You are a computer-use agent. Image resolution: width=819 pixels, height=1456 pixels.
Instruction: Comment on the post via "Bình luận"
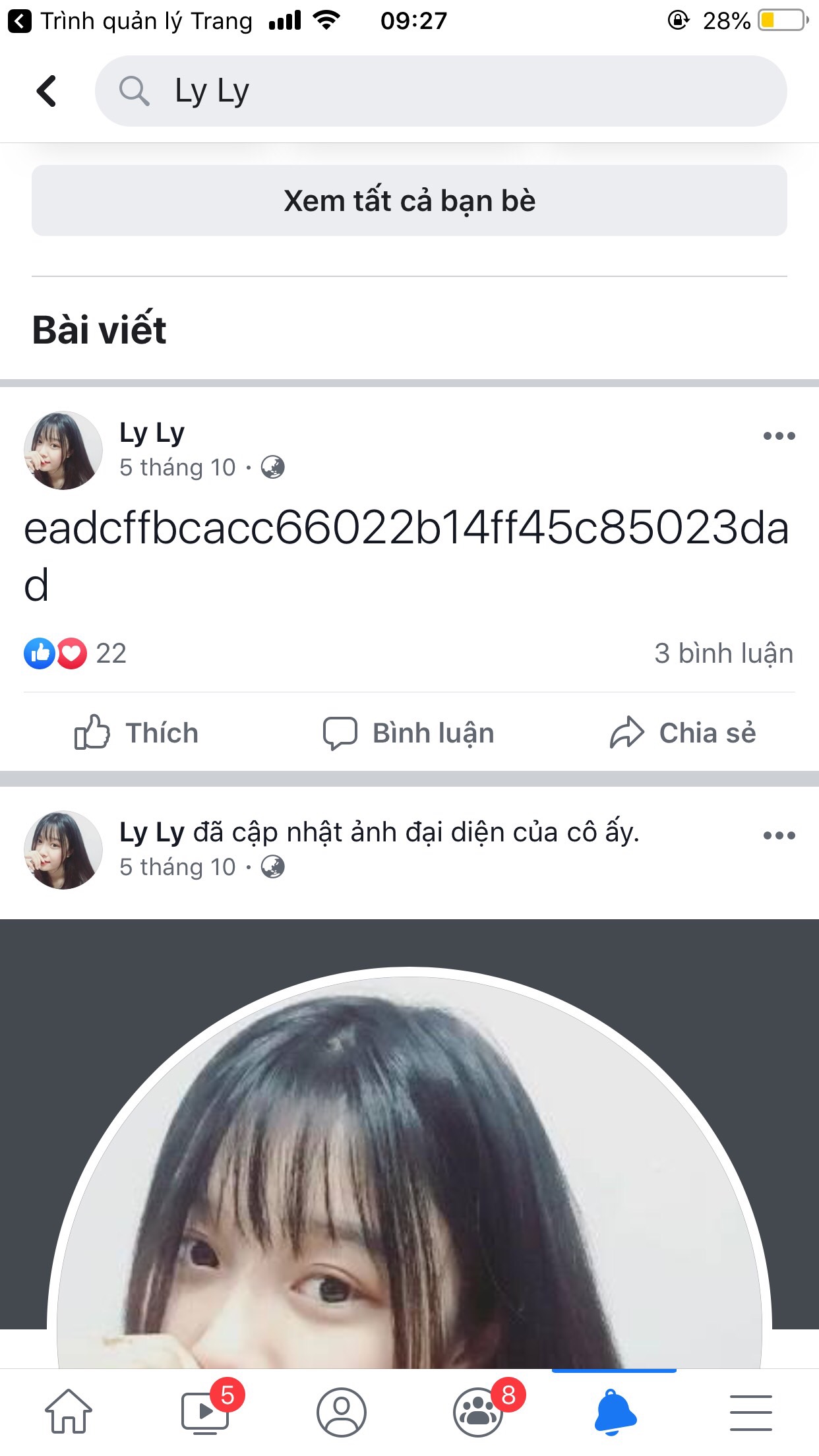(409, 733)
